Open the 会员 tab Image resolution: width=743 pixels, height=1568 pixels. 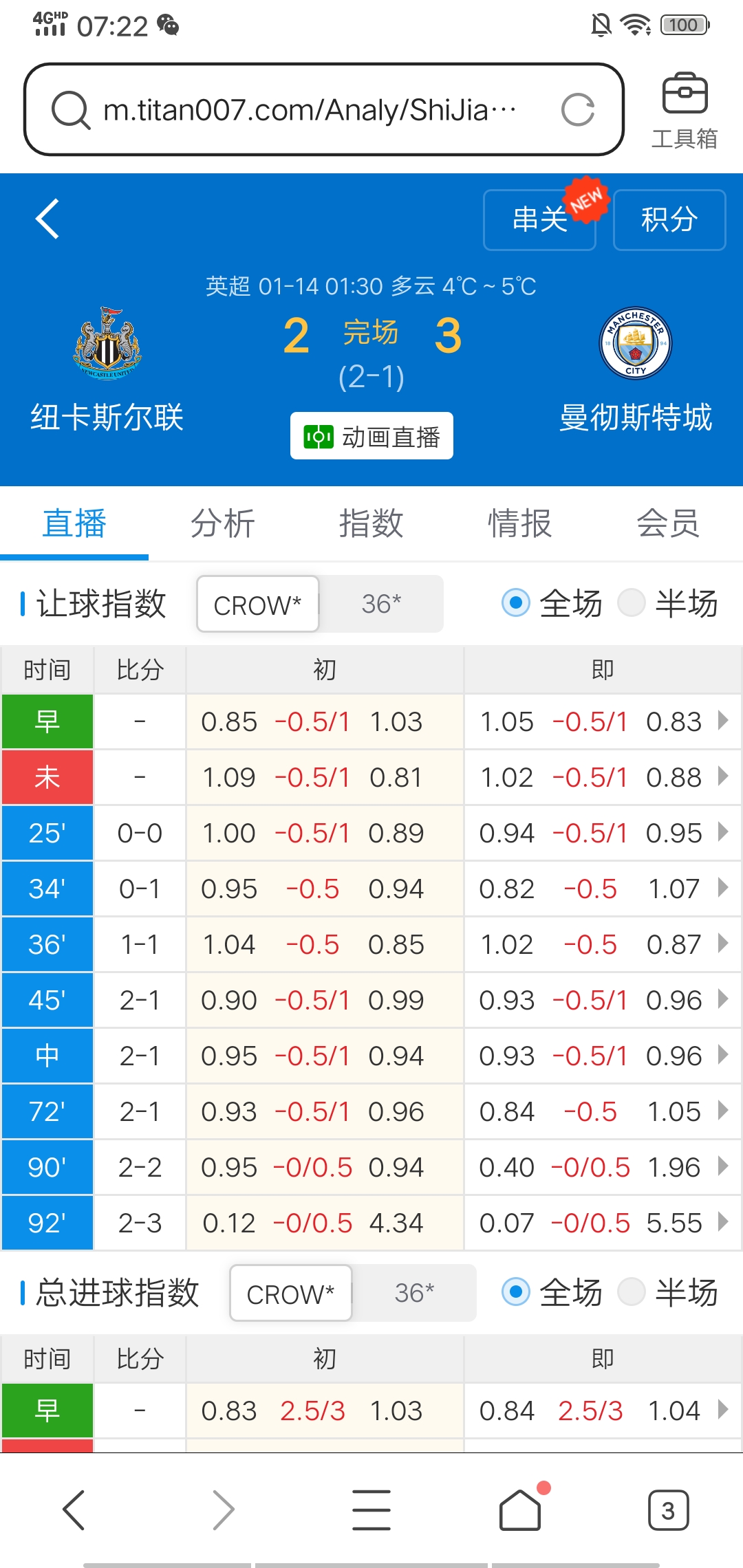(669, 523)
